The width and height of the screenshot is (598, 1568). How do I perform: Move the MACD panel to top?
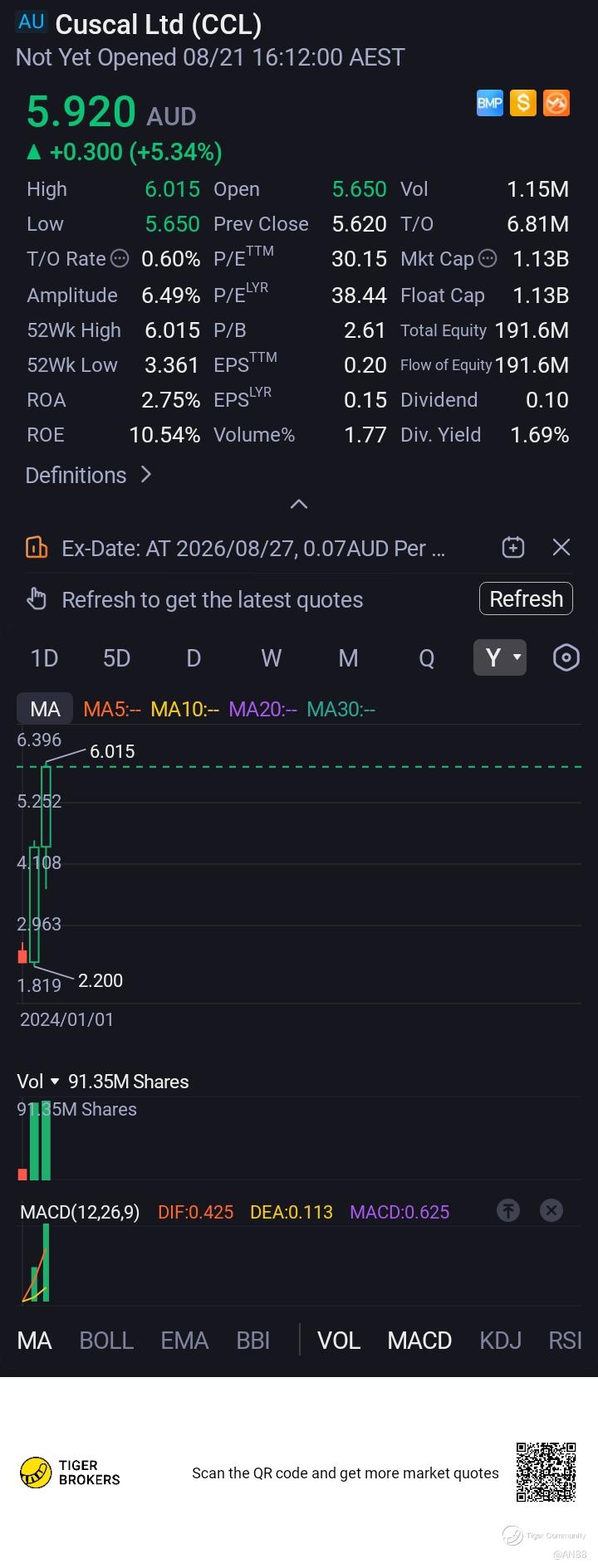click(508, 1210)
